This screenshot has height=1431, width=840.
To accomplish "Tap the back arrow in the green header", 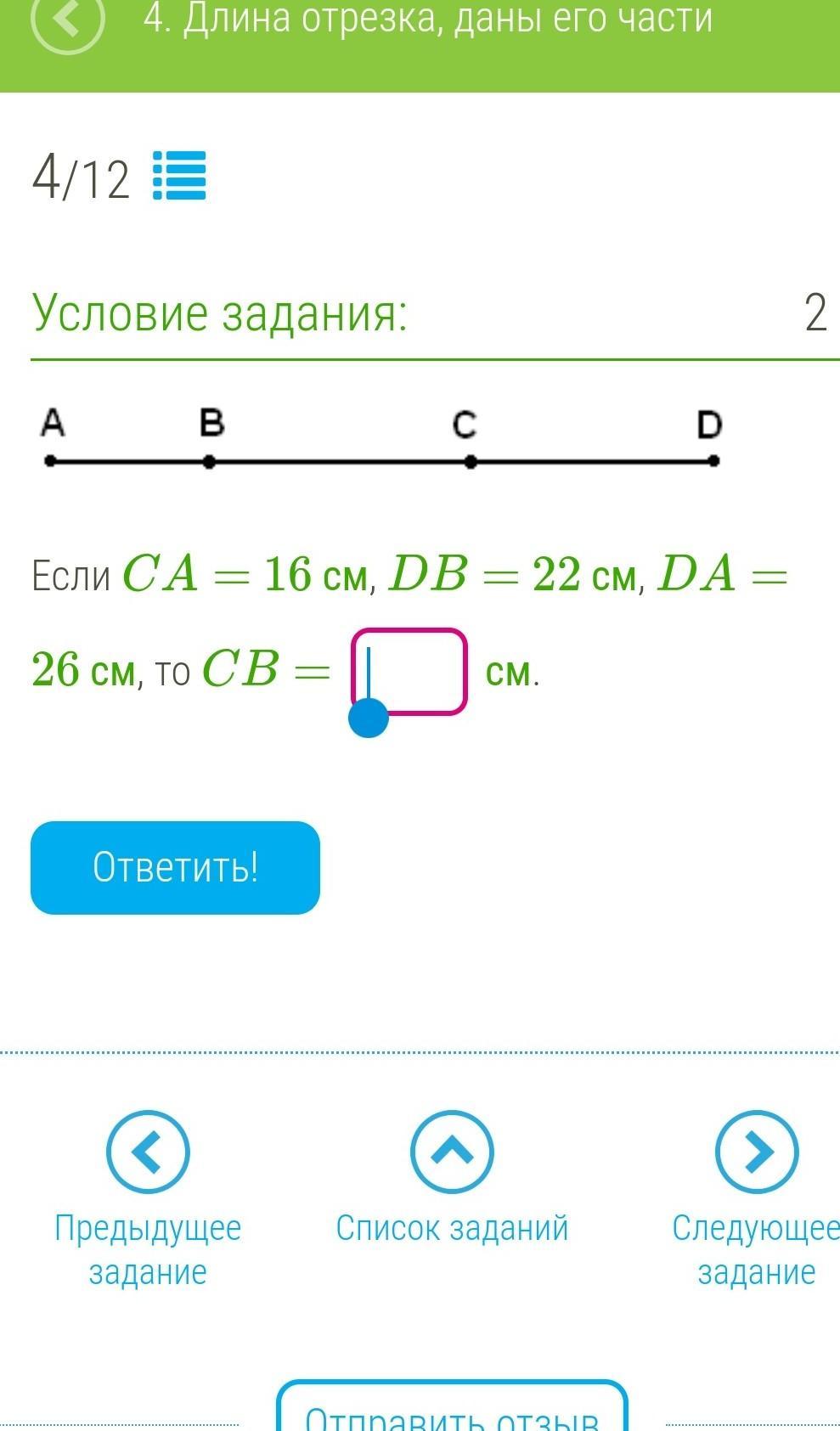I will click(x=67, y=20).
